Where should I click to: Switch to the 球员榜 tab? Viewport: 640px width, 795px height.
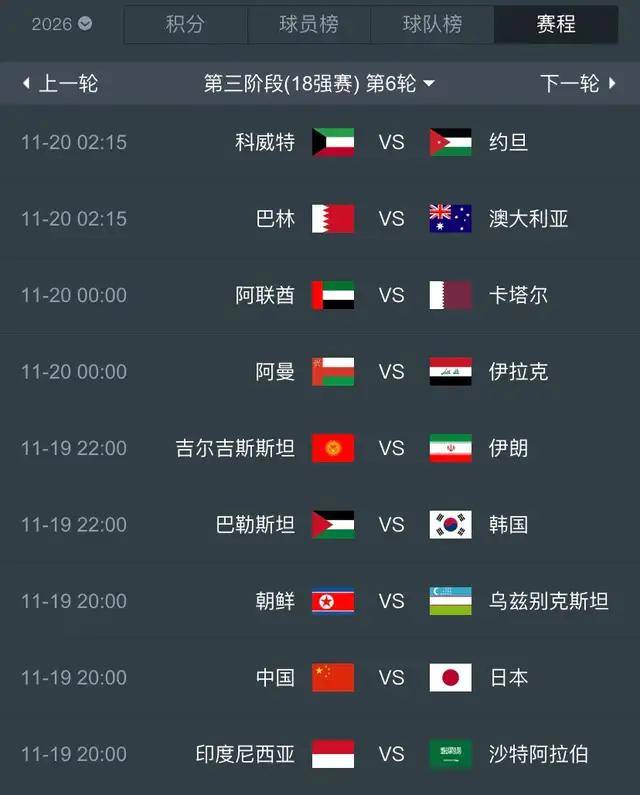click(309, 24)
